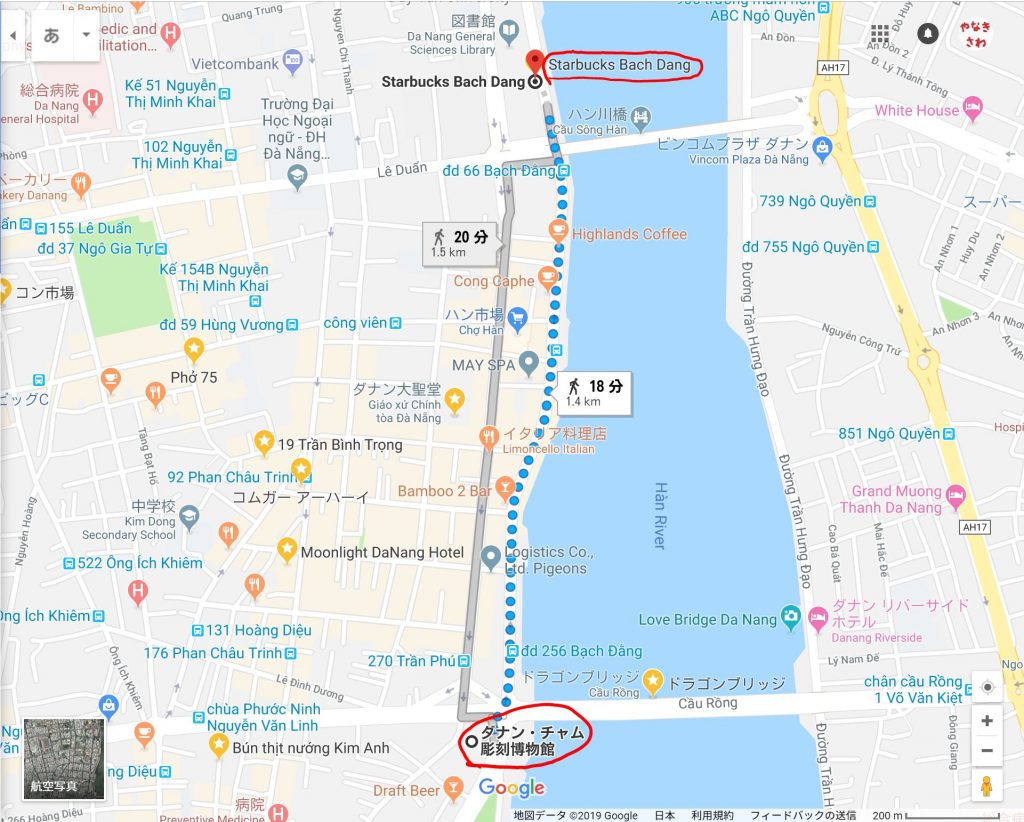
Task: Zoom in on the map
Action: point(987,721)
